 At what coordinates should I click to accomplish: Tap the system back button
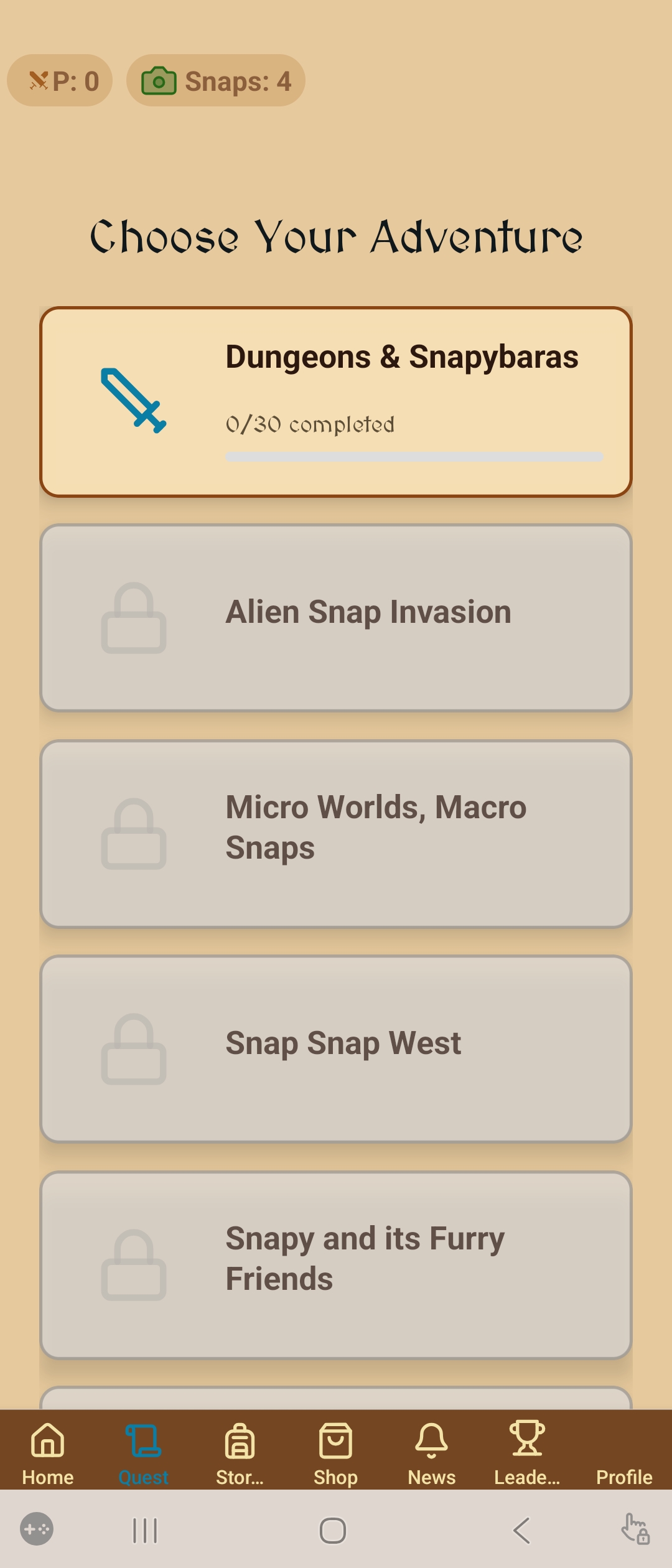(521, 1531)
